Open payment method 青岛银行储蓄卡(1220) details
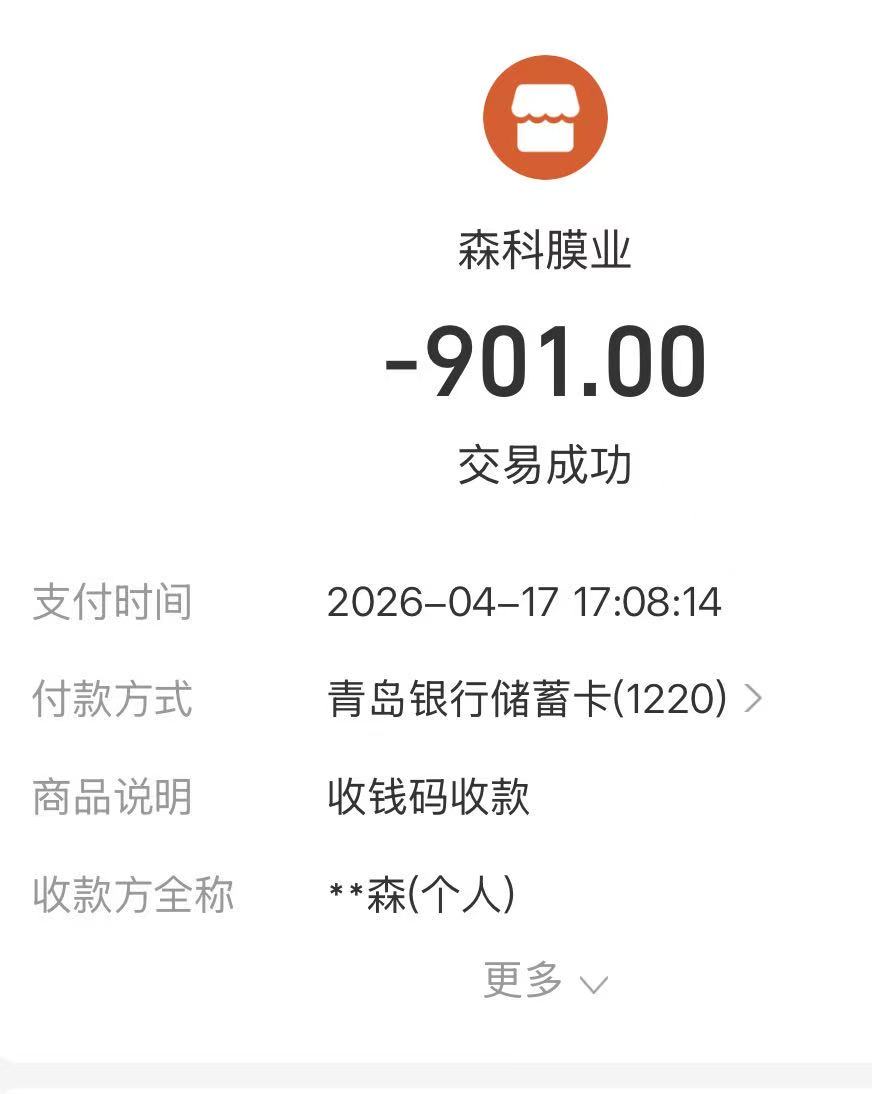 (545, 700)
